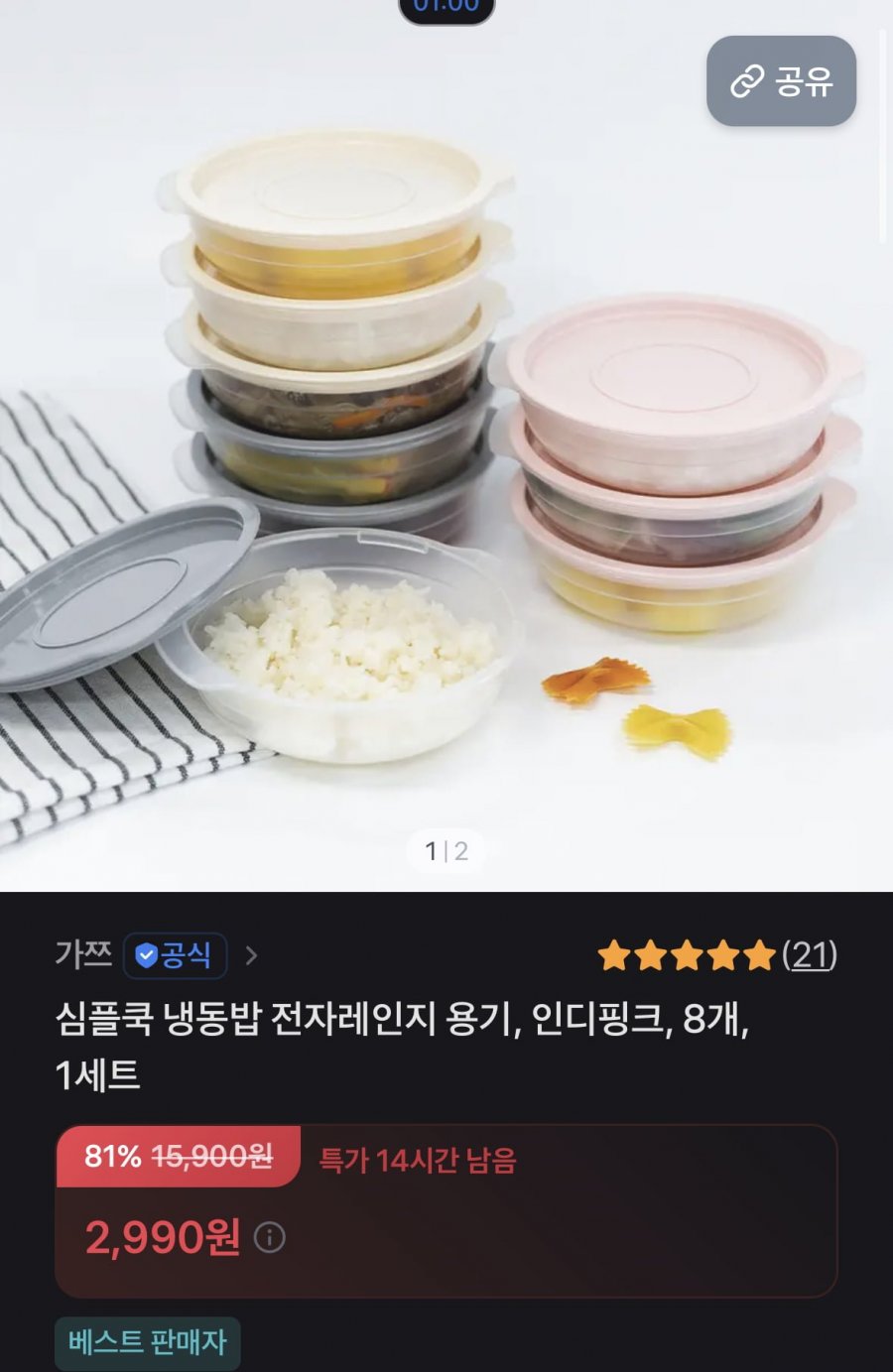The image size is (893, 1372).
Task: Open the 가쯔 seller page
Action: point(81,955)
